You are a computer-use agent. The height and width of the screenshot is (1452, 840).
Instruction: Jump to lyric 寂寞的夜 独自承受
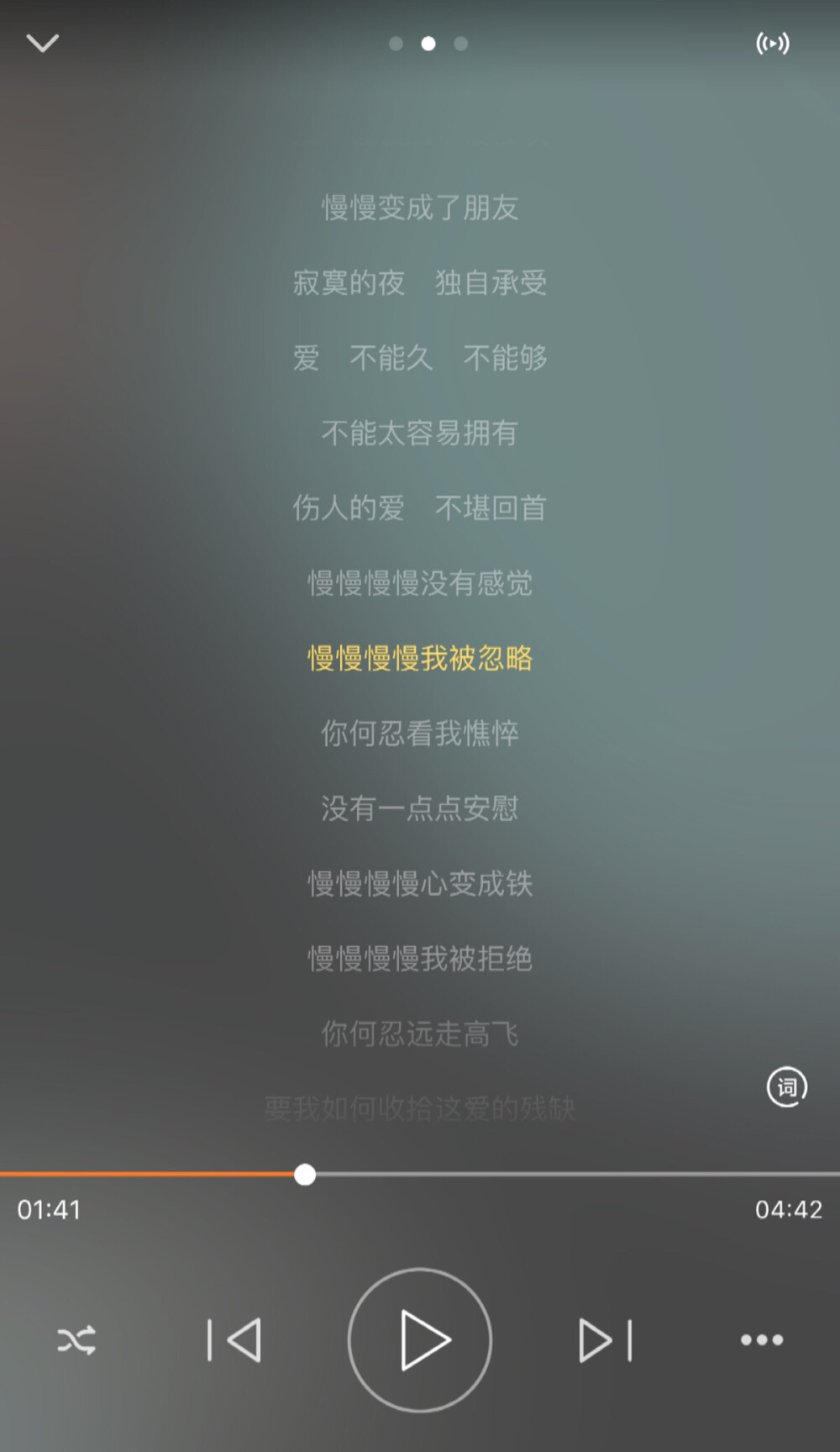click(x=420, y=284)
